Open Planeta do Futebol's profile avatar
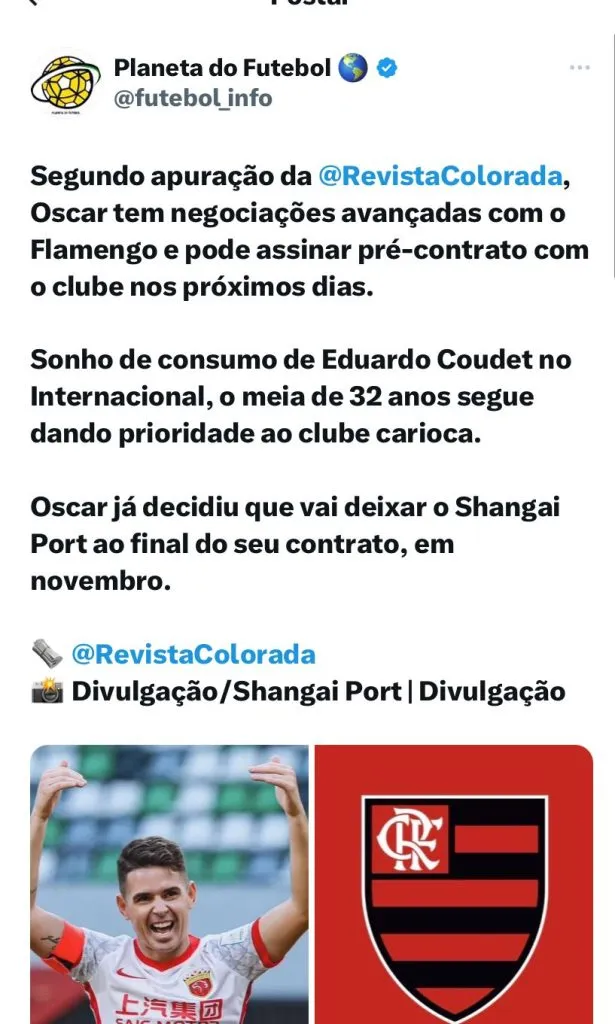Image resolution: width=615 pixels, height=1024 pixels. click(x=65, y=82)
